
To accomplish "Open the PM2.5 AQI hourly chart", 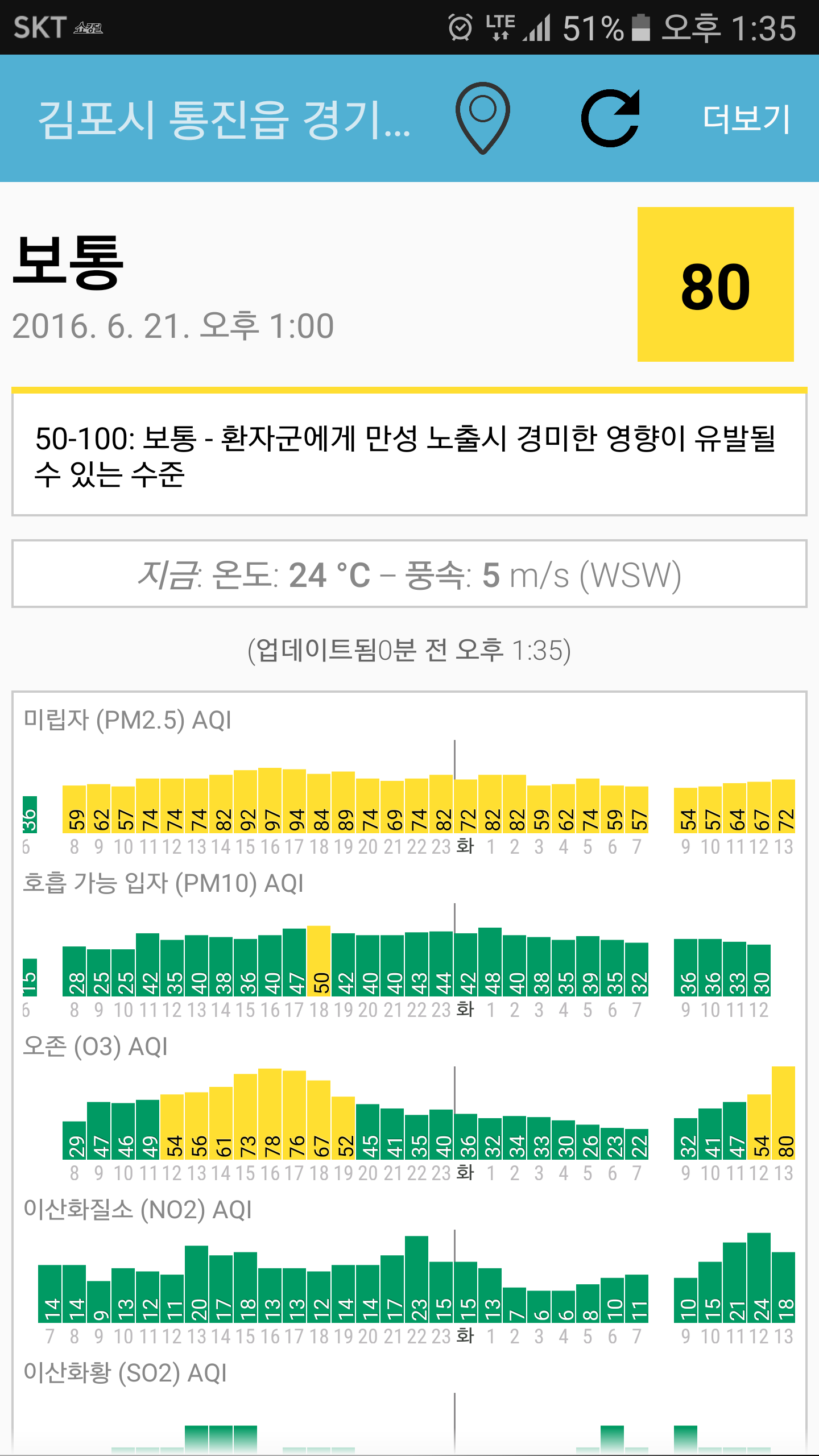I will click(x=409, y=796).
